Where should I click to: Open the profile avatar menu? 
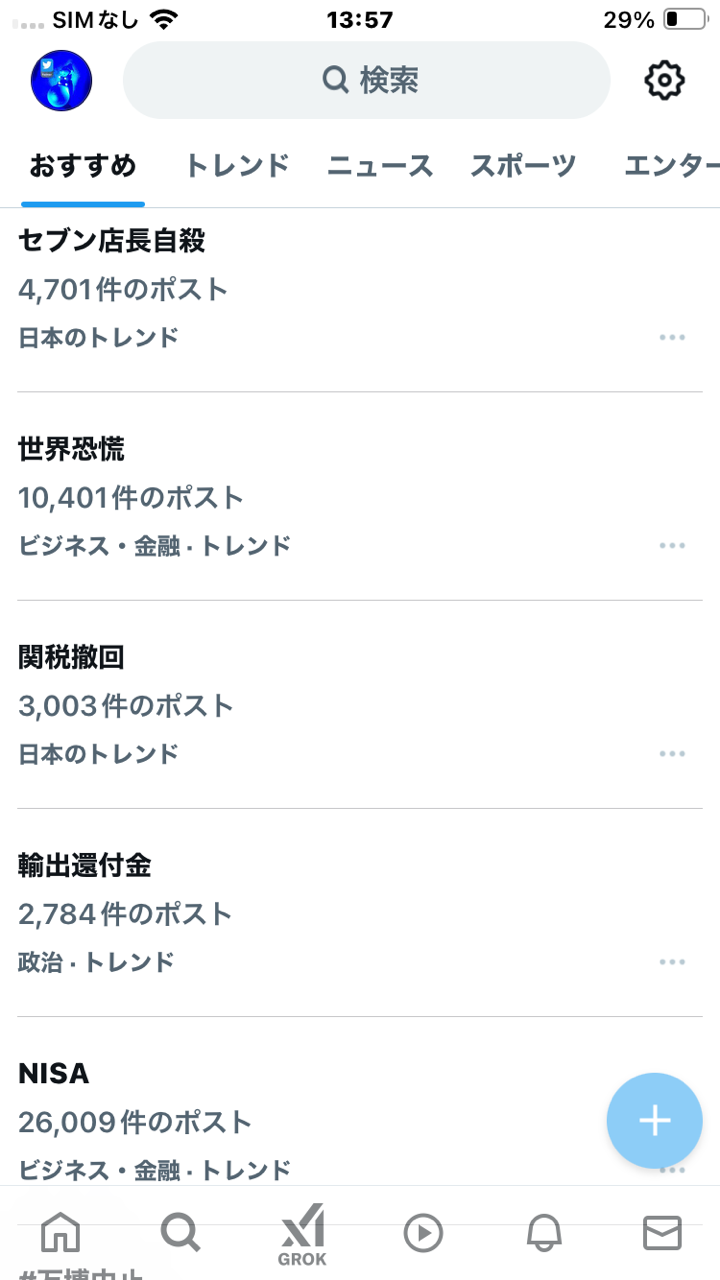[x=61, y=80]
